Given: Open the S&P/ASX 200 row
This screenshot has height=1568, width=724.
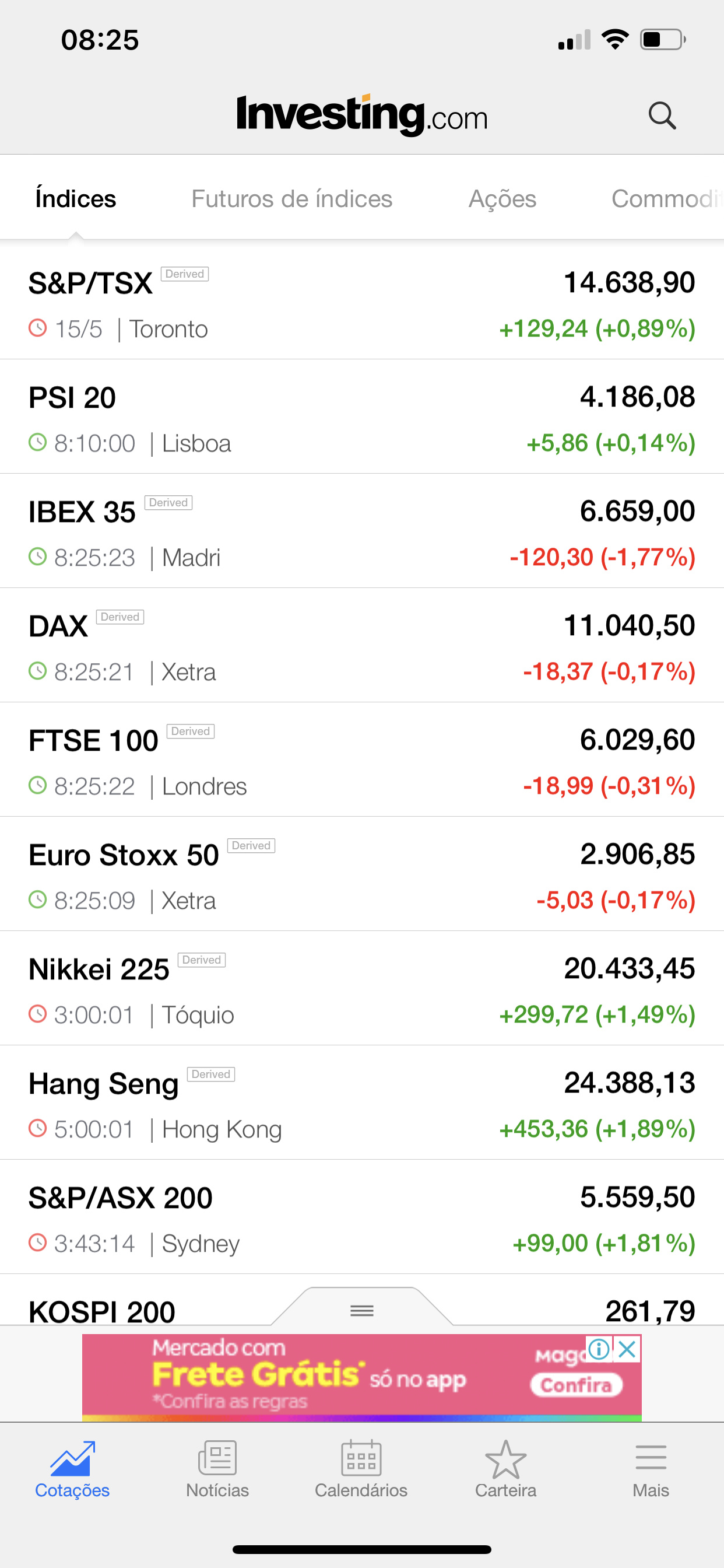Looking at the screenshot, I should click(362, 1217).
